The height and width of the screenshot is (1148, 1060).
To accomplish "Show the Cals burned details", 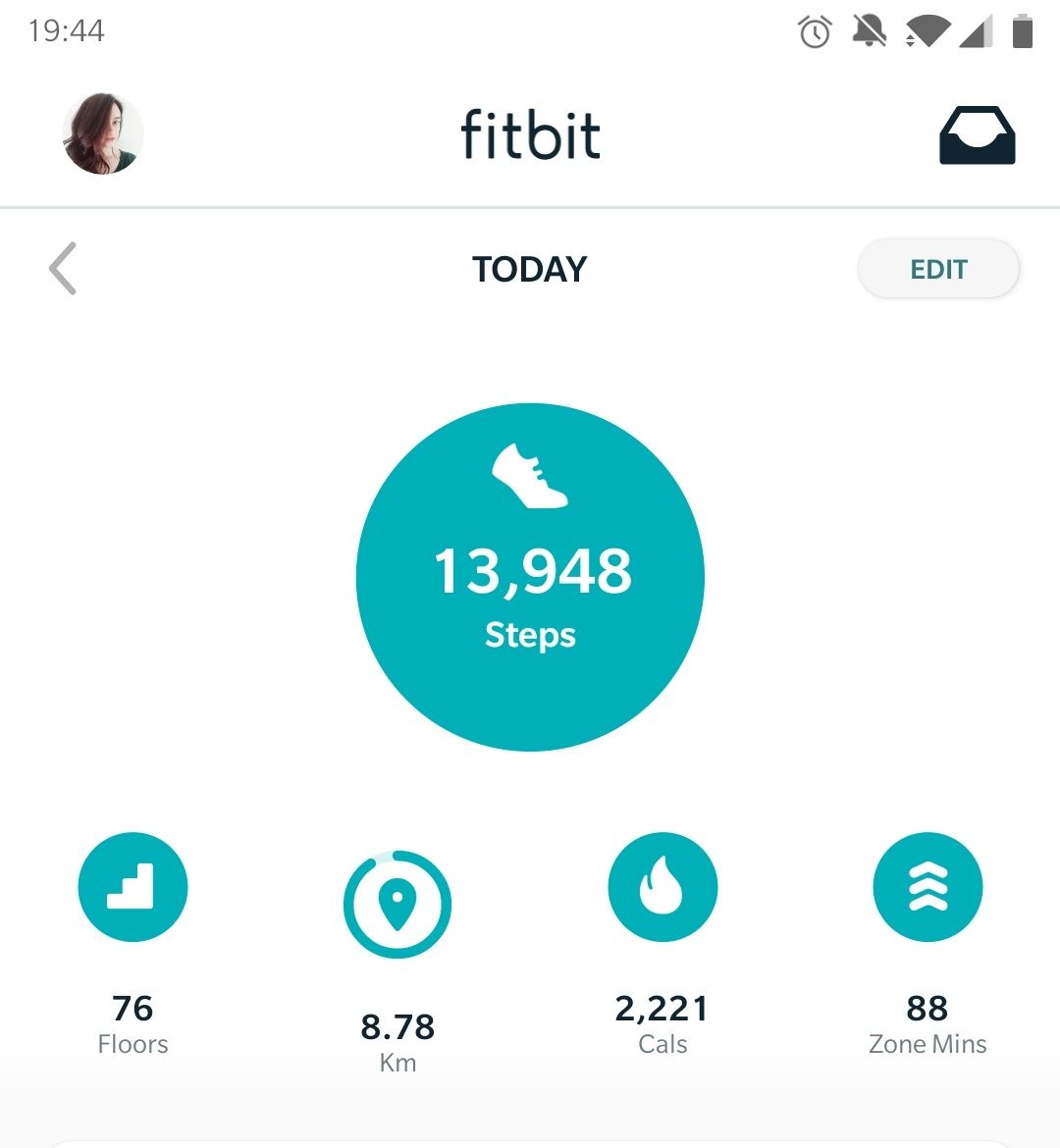I will point(662,887).
